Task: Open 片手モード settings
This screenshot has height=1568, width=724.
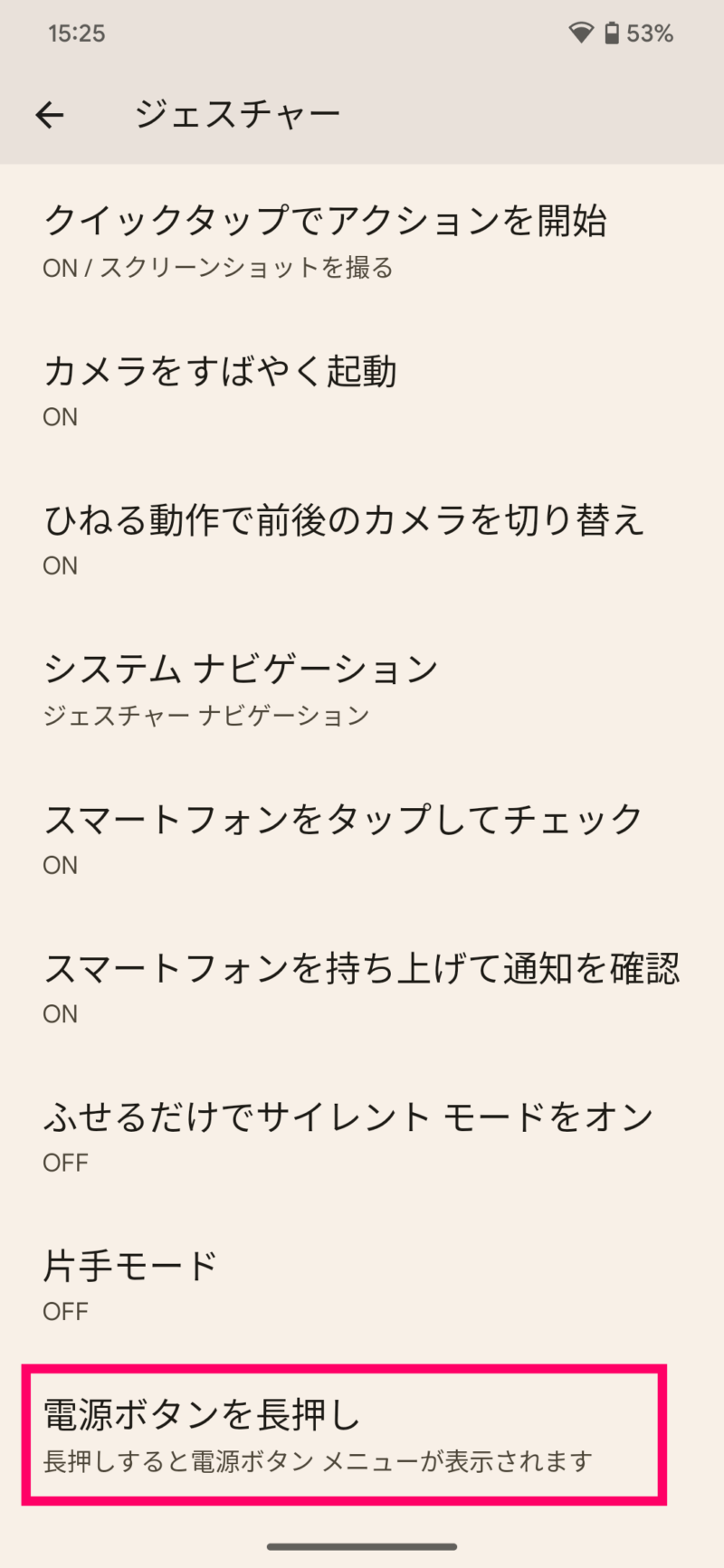Action: coord(362,1287)
